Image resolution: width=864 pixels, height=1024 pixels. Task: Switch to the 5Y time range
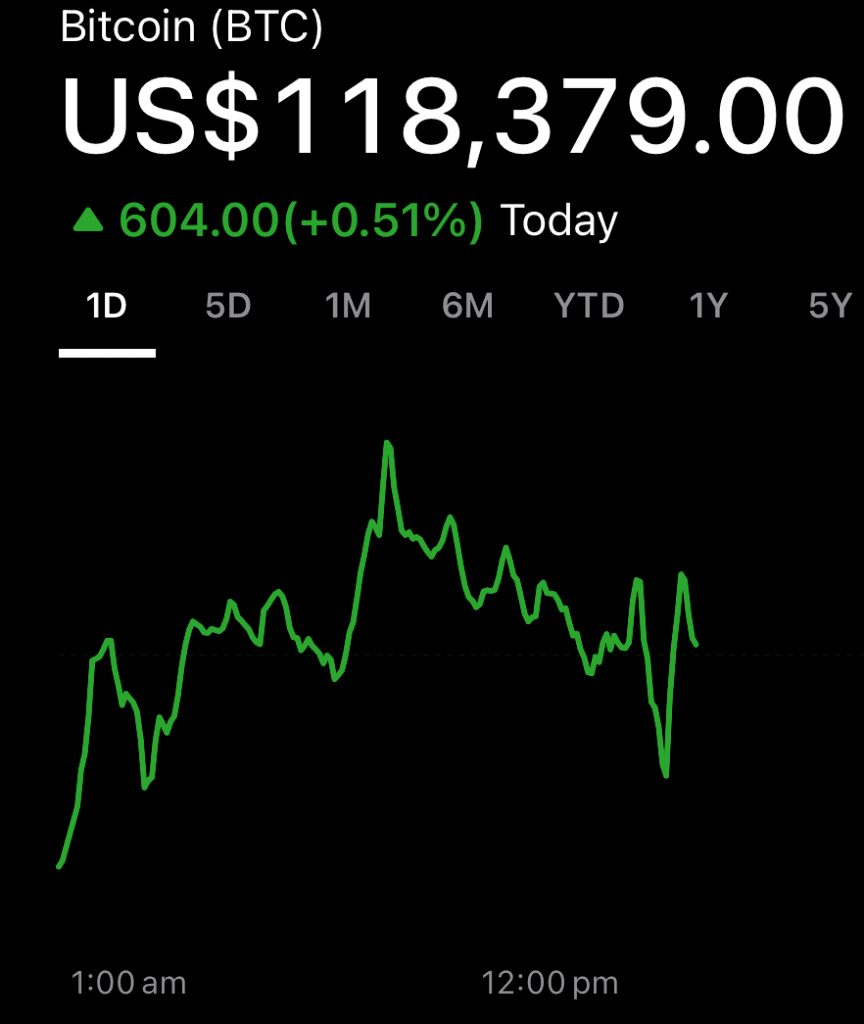829,306
